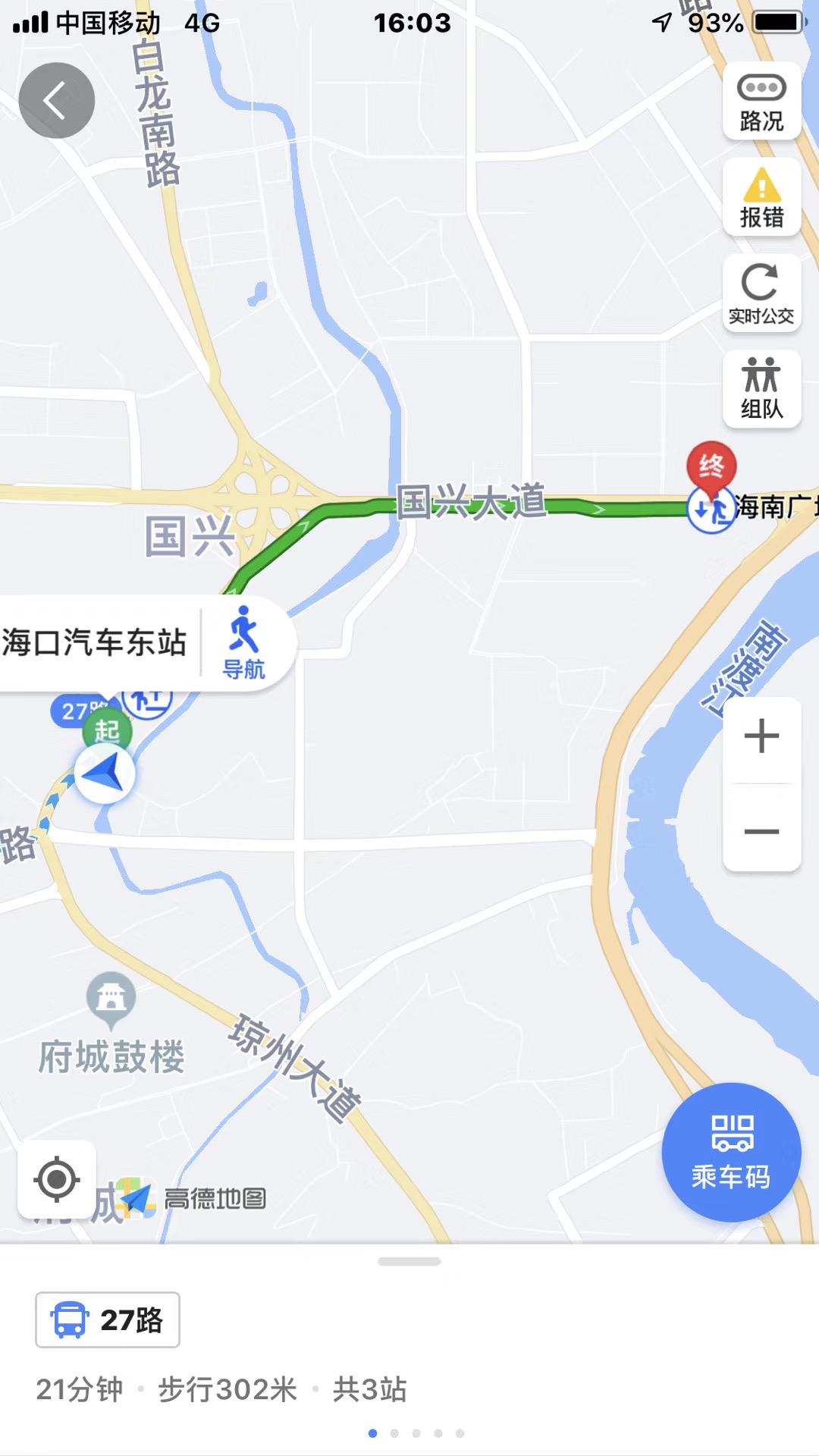Viewport: 819px width, 1456px height.
Task: Tap the green 起 start marker
Action: (x=107, y=731)
